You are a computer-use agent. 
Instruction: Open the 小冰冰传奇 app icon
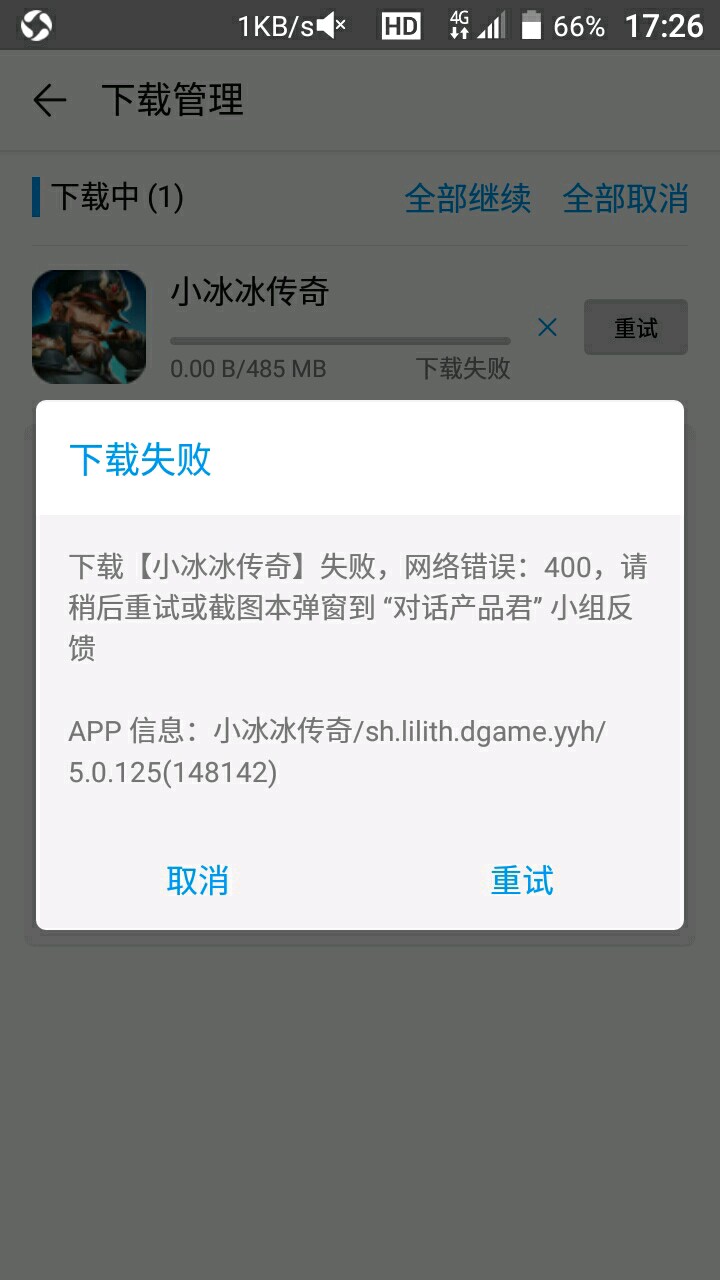click(89, 327)
